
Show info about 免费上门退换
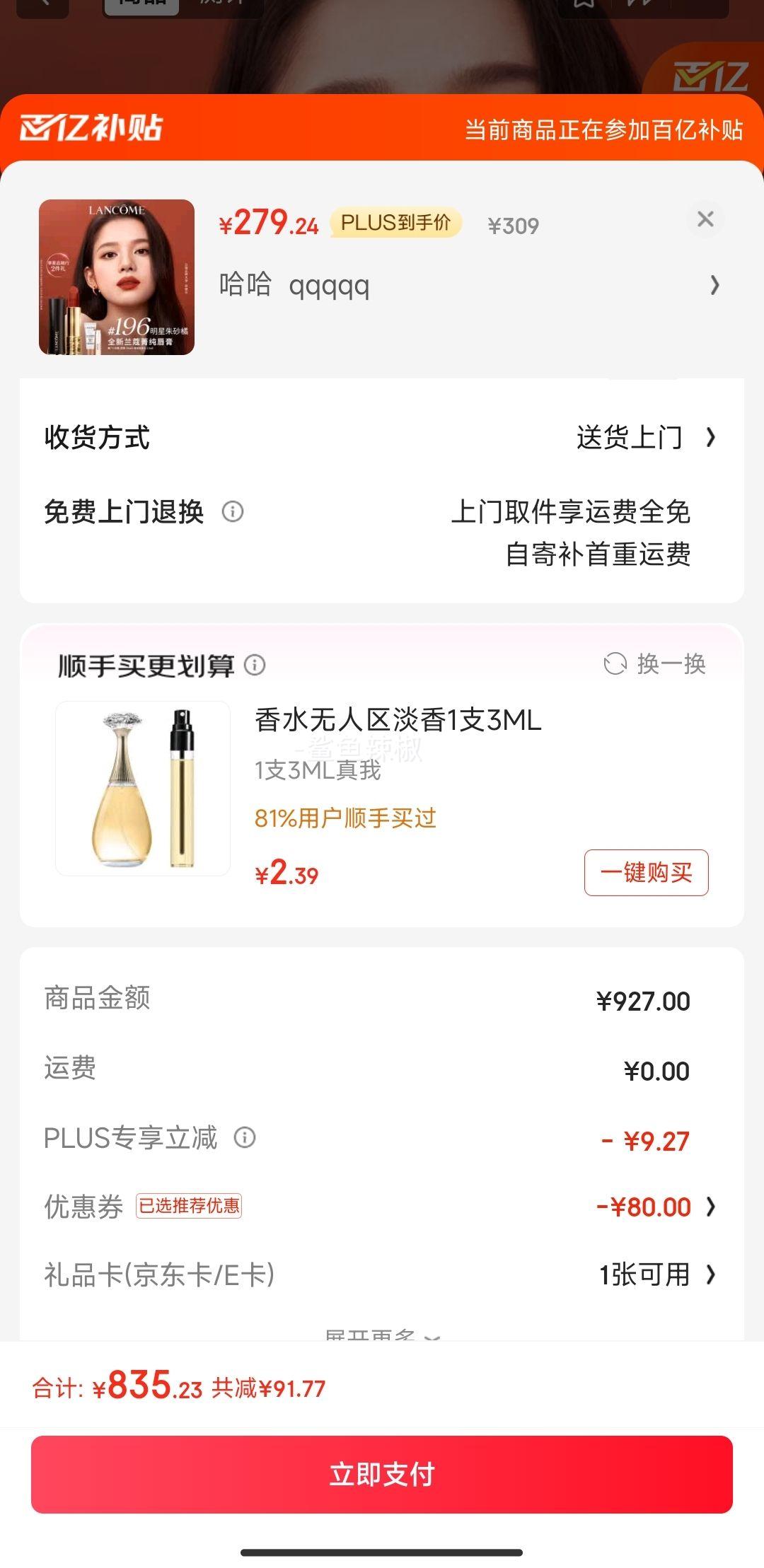[233, 511]
